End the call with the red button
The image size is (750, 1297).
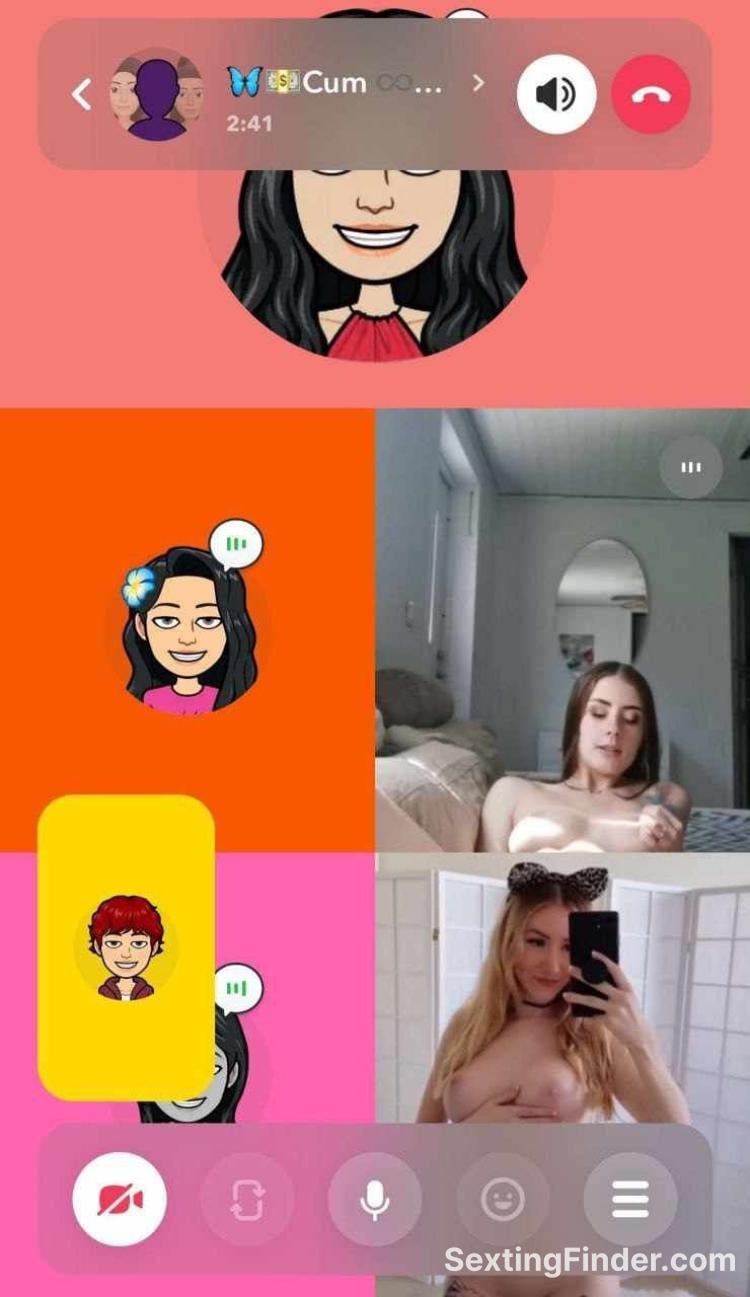(651, 95)
